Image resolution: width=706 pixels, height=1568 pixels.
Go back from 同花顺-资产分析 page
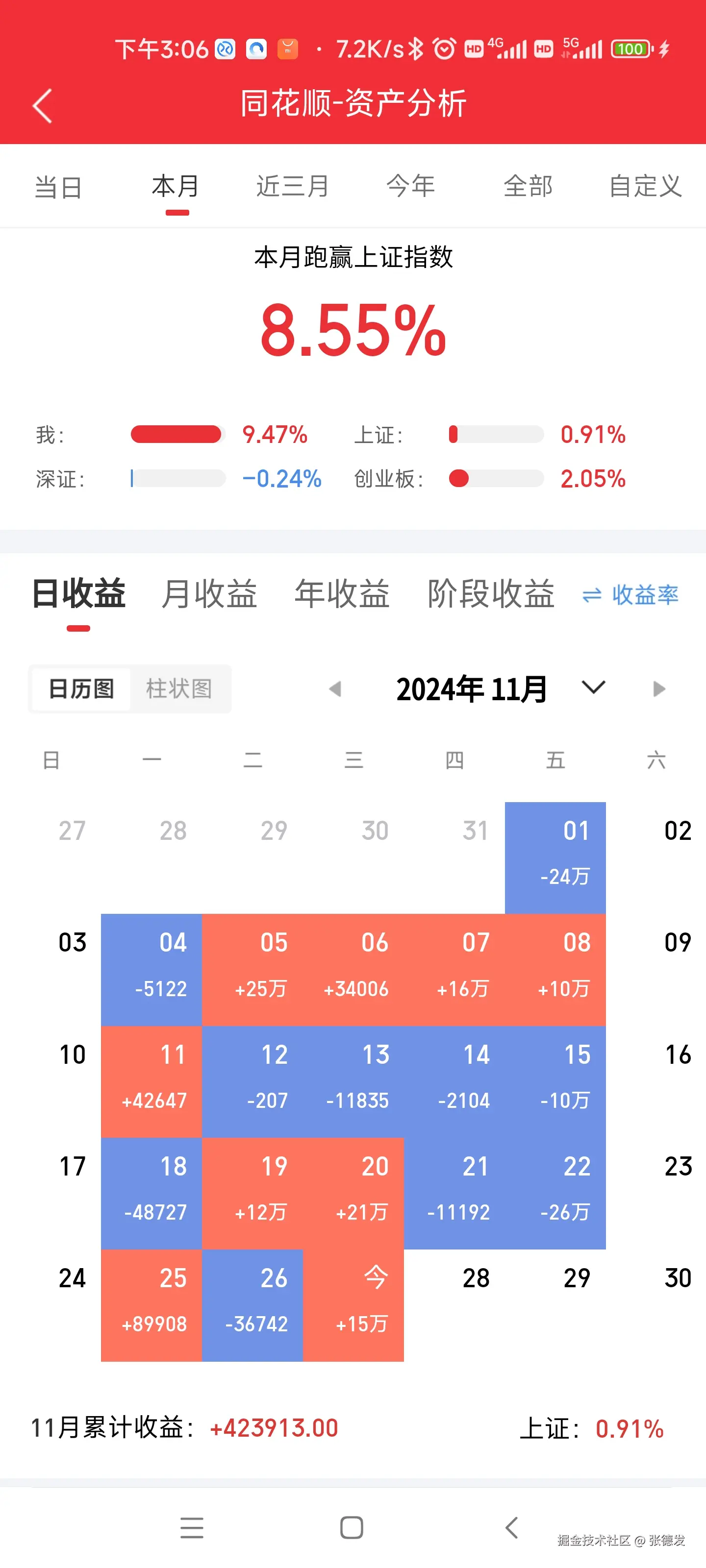[x=42, y=105]
